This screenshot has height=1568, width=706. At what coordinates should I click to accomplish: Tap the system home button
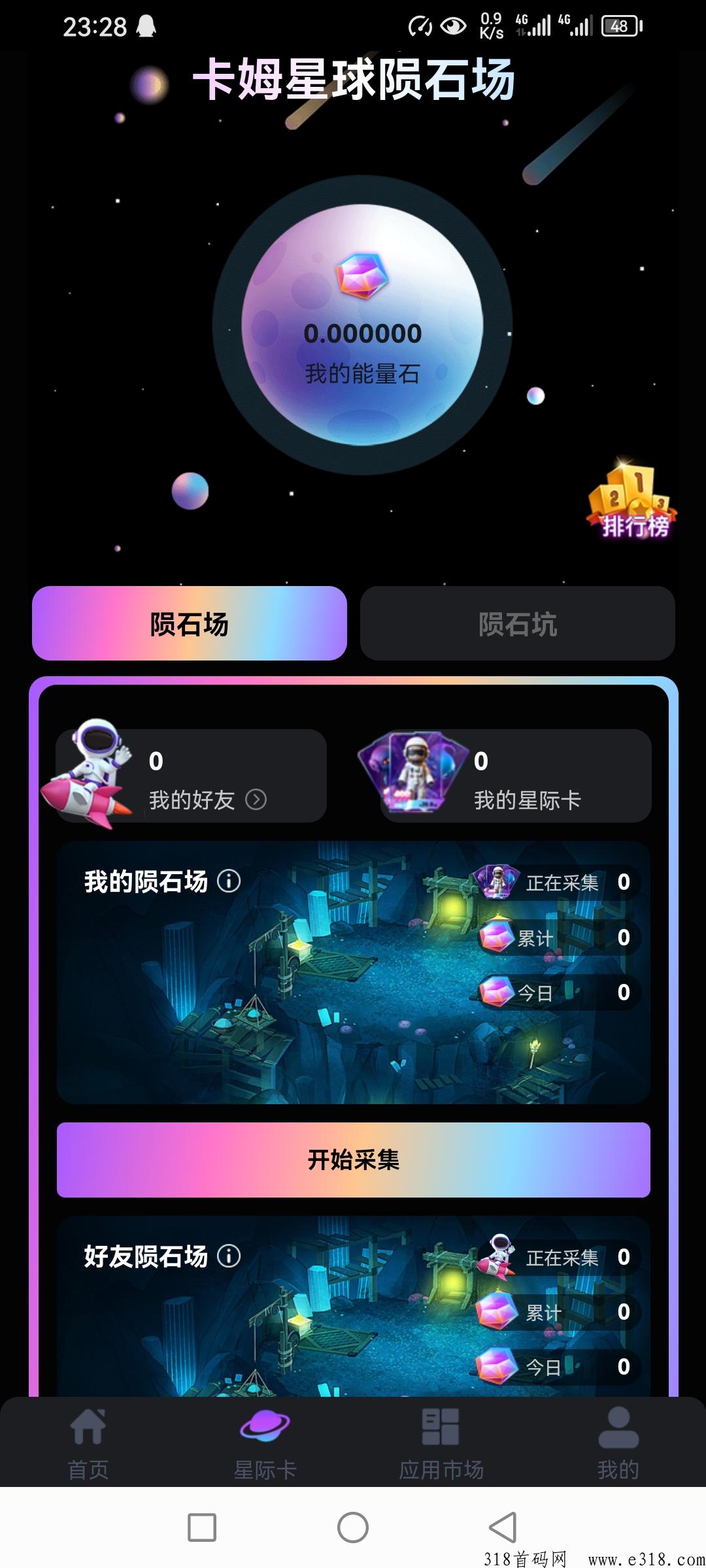pos(353,1527)
